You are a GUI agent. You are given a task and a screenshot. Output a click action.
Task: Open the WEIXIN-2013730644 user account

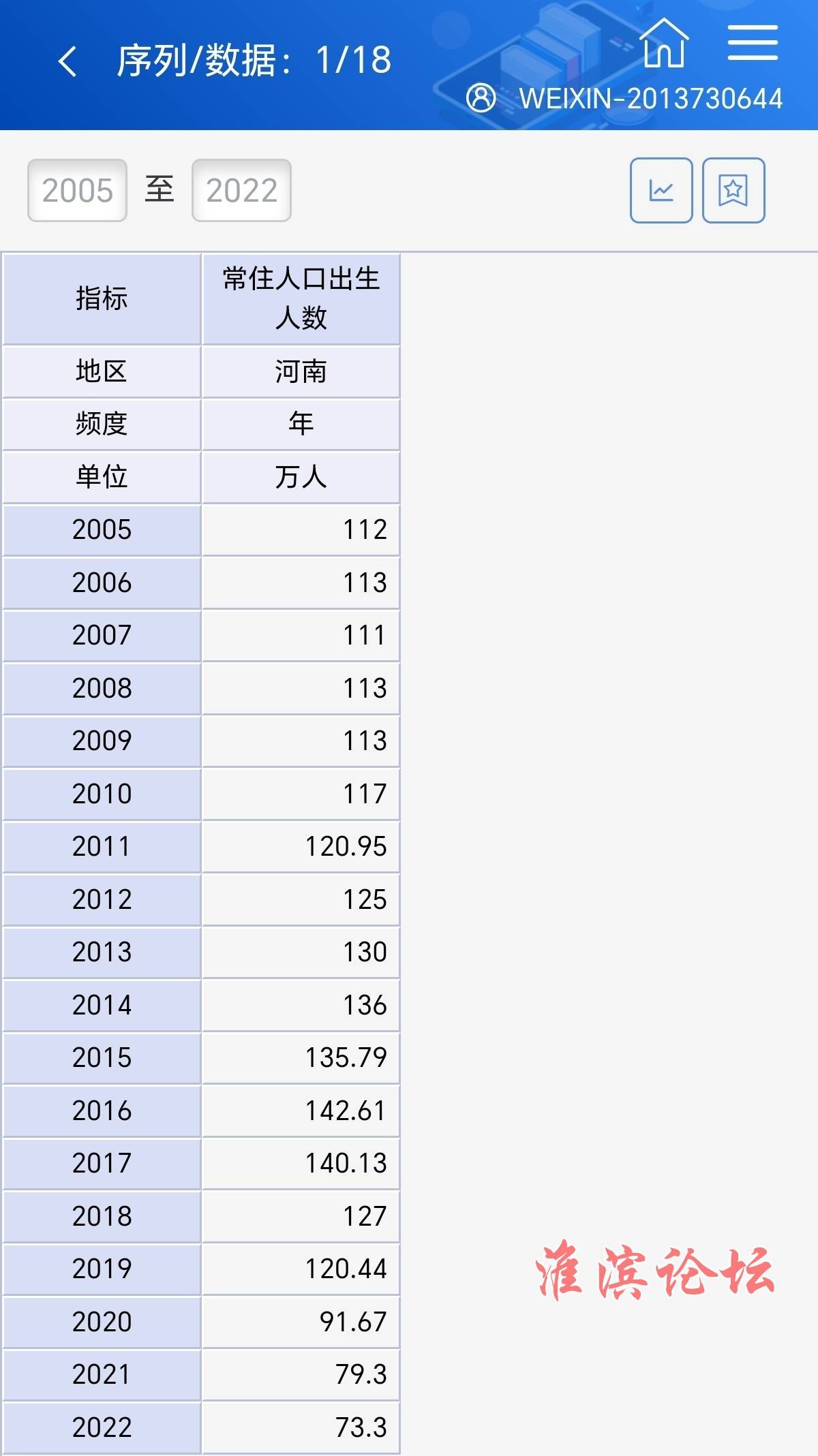pyautogui.click(x=624, y=98)
